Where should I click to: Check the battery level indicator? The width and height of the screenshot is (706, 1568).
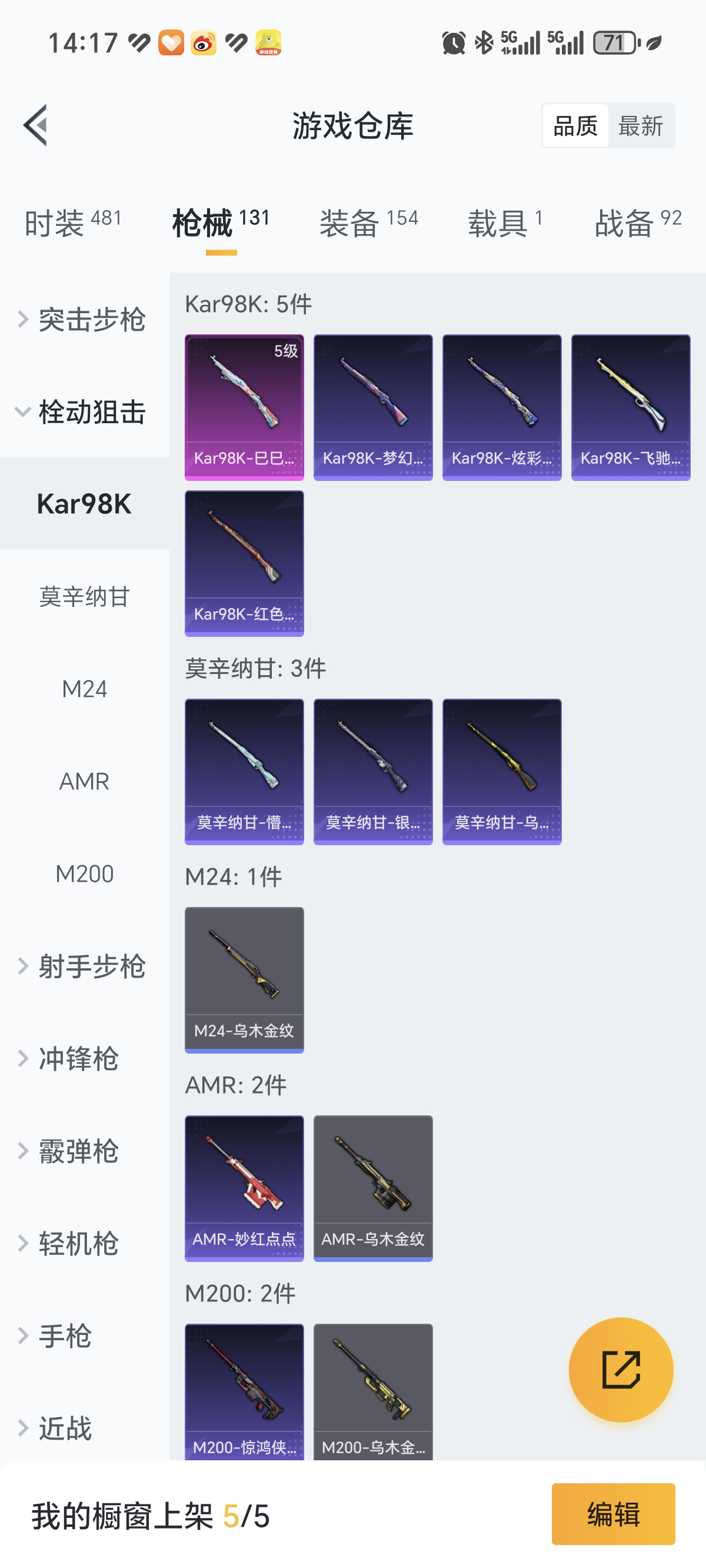tap(614, 41)
